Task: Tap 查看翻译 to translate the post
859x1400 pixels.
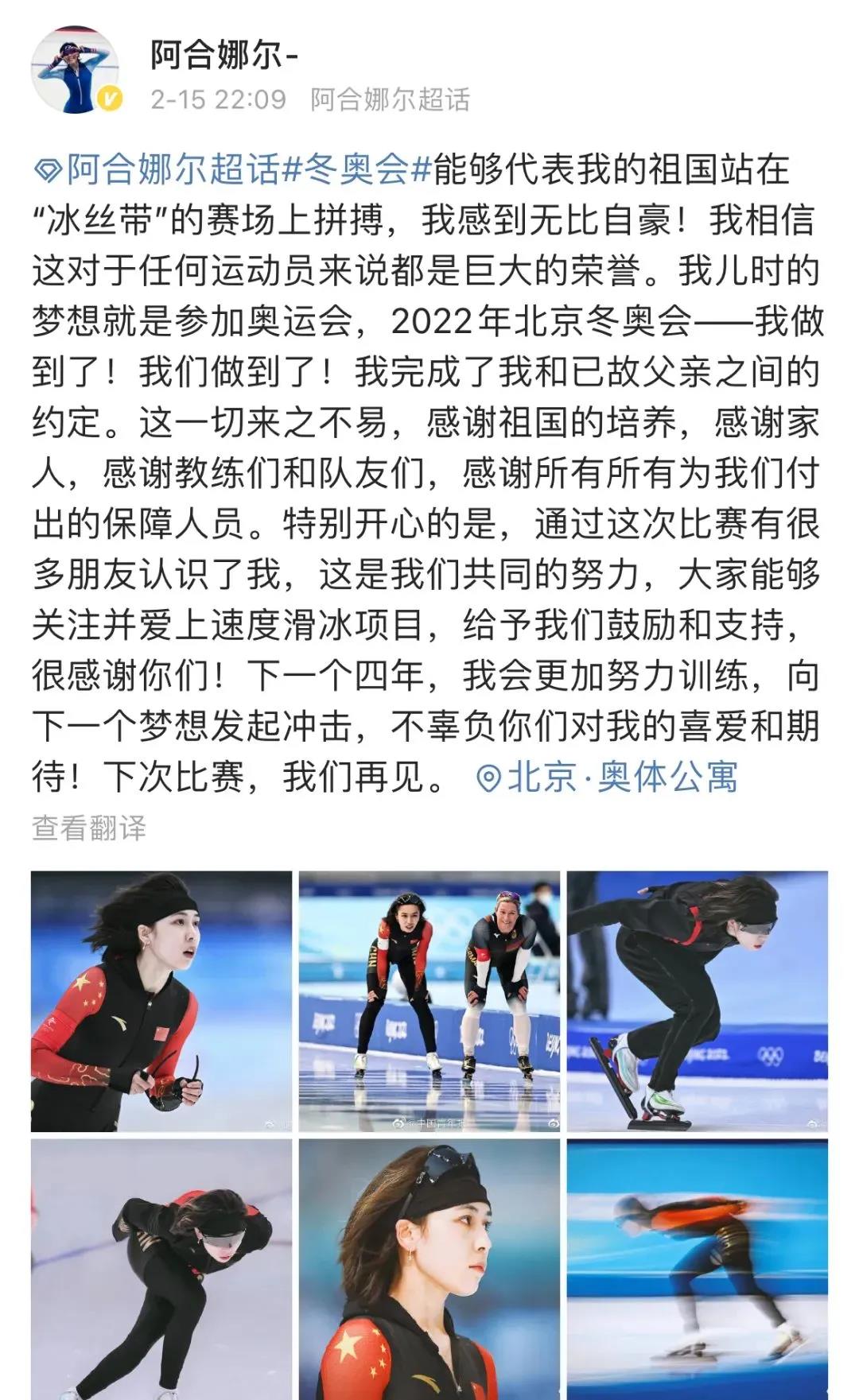Action: tap(89, 828)
